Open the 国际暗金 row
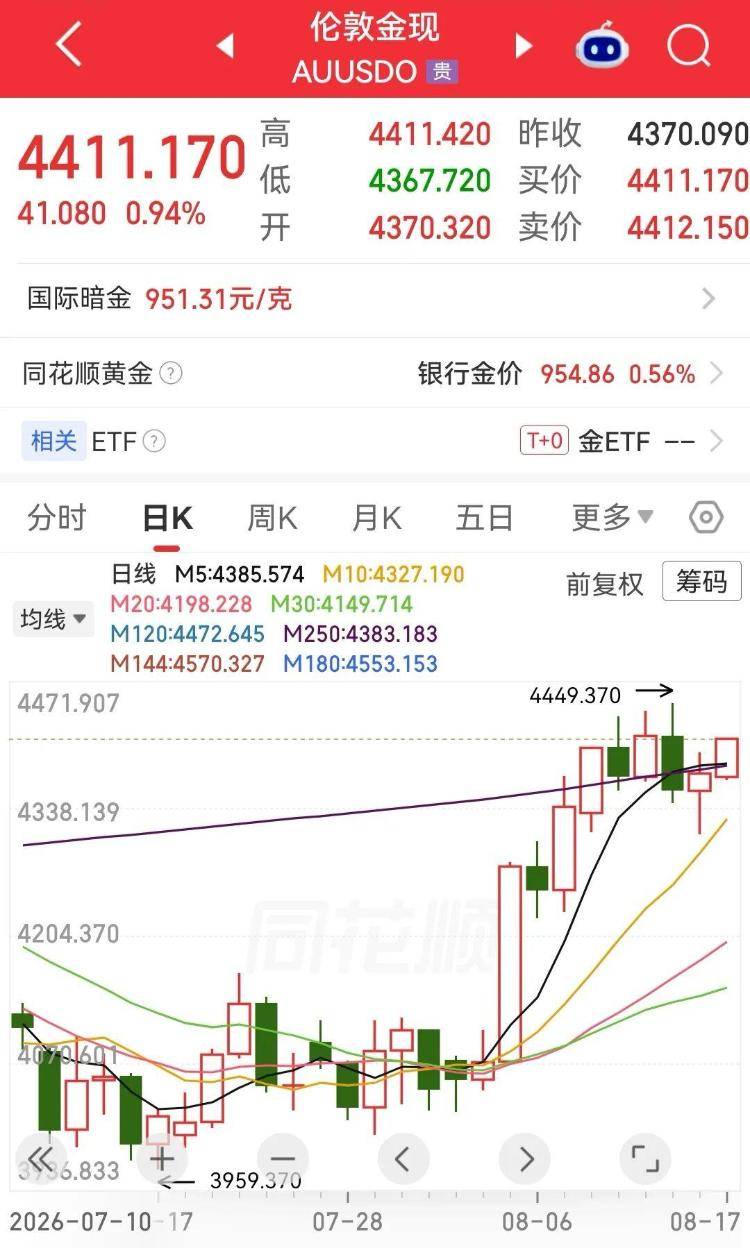The width and height of the screenshot is (750, 1248). coord(375,298)
